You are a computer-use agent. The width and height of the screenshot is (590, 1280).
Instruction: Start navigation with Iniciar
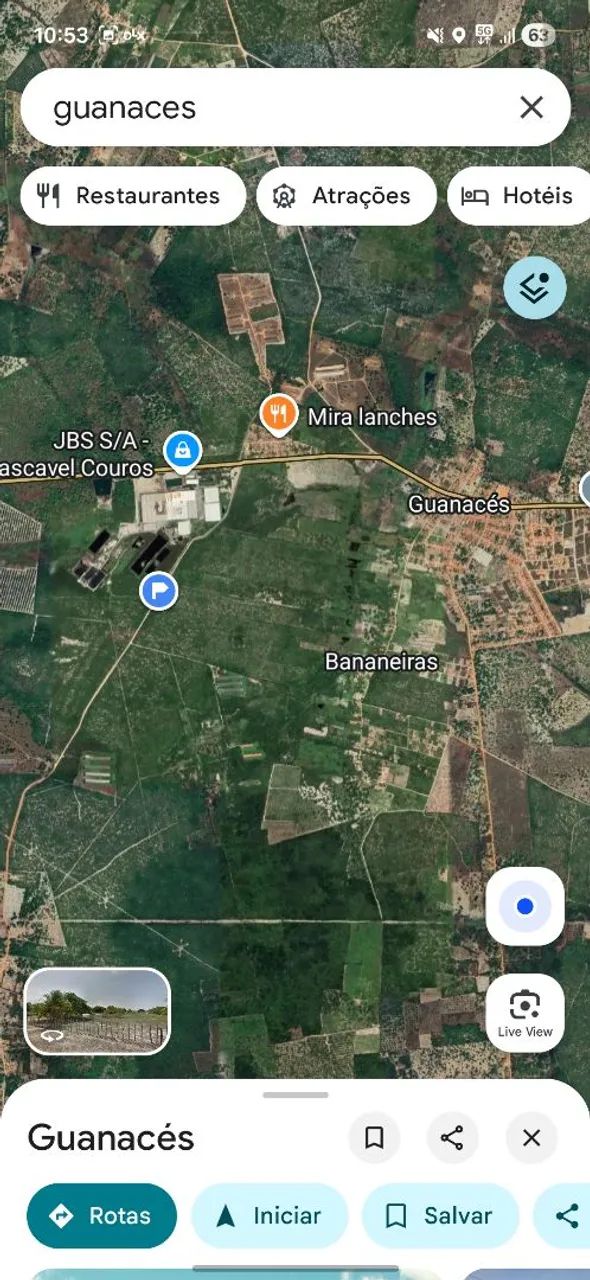tap(269, 1216)
